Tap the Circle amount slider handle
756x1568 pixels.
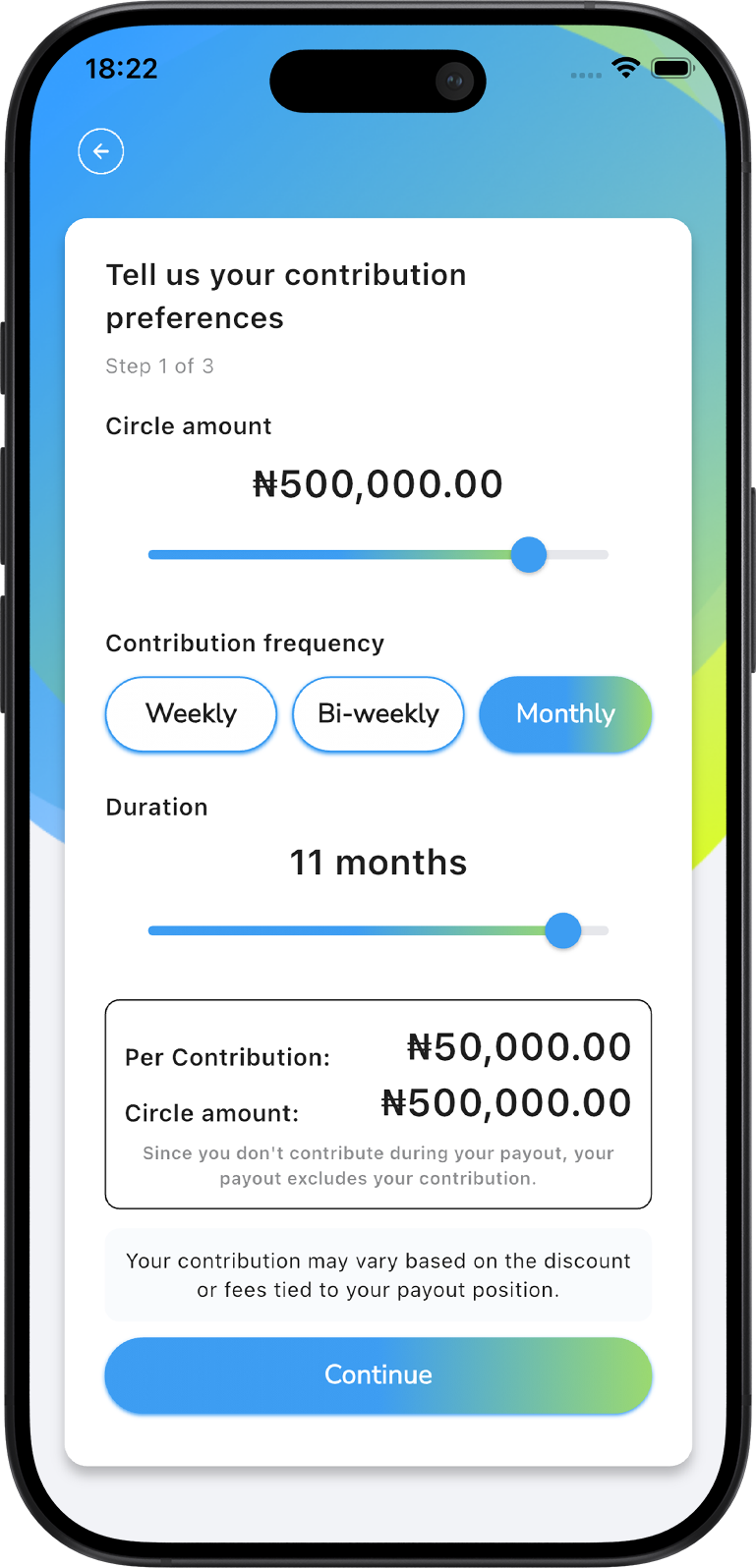tap(528, 554)
